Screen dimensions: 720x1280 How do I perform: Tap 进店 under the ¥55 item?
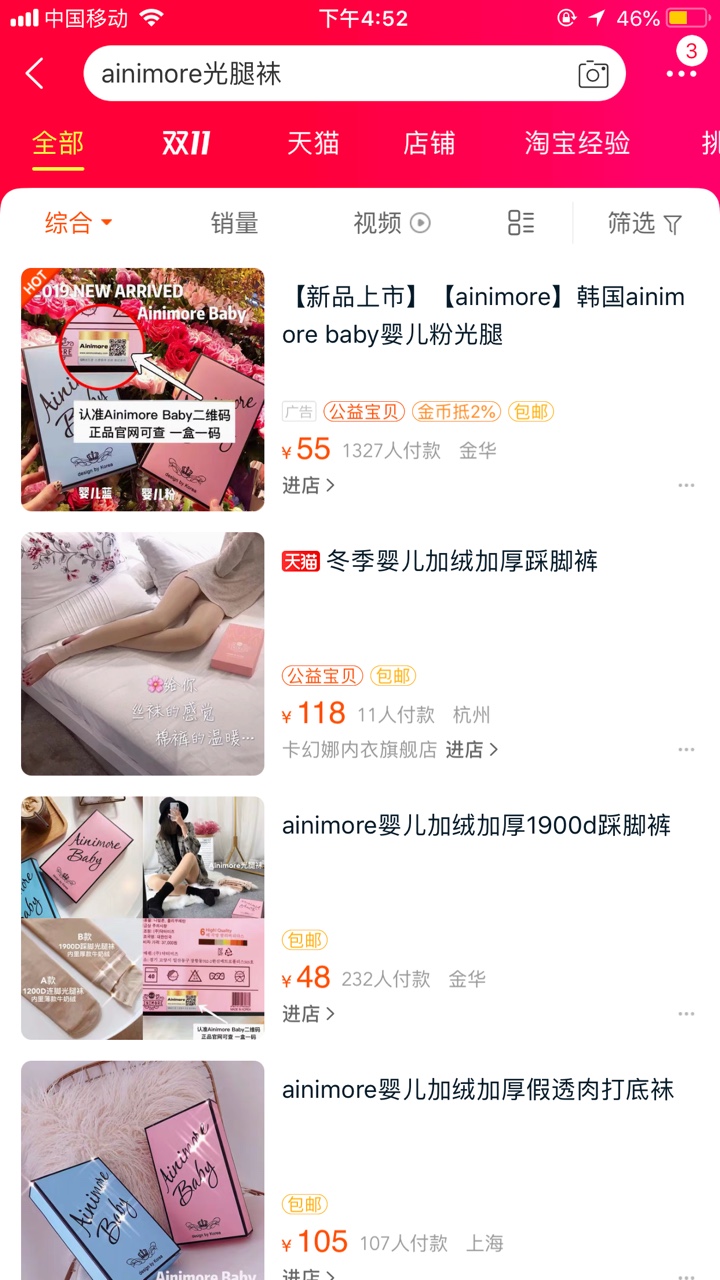pos(308,485)
